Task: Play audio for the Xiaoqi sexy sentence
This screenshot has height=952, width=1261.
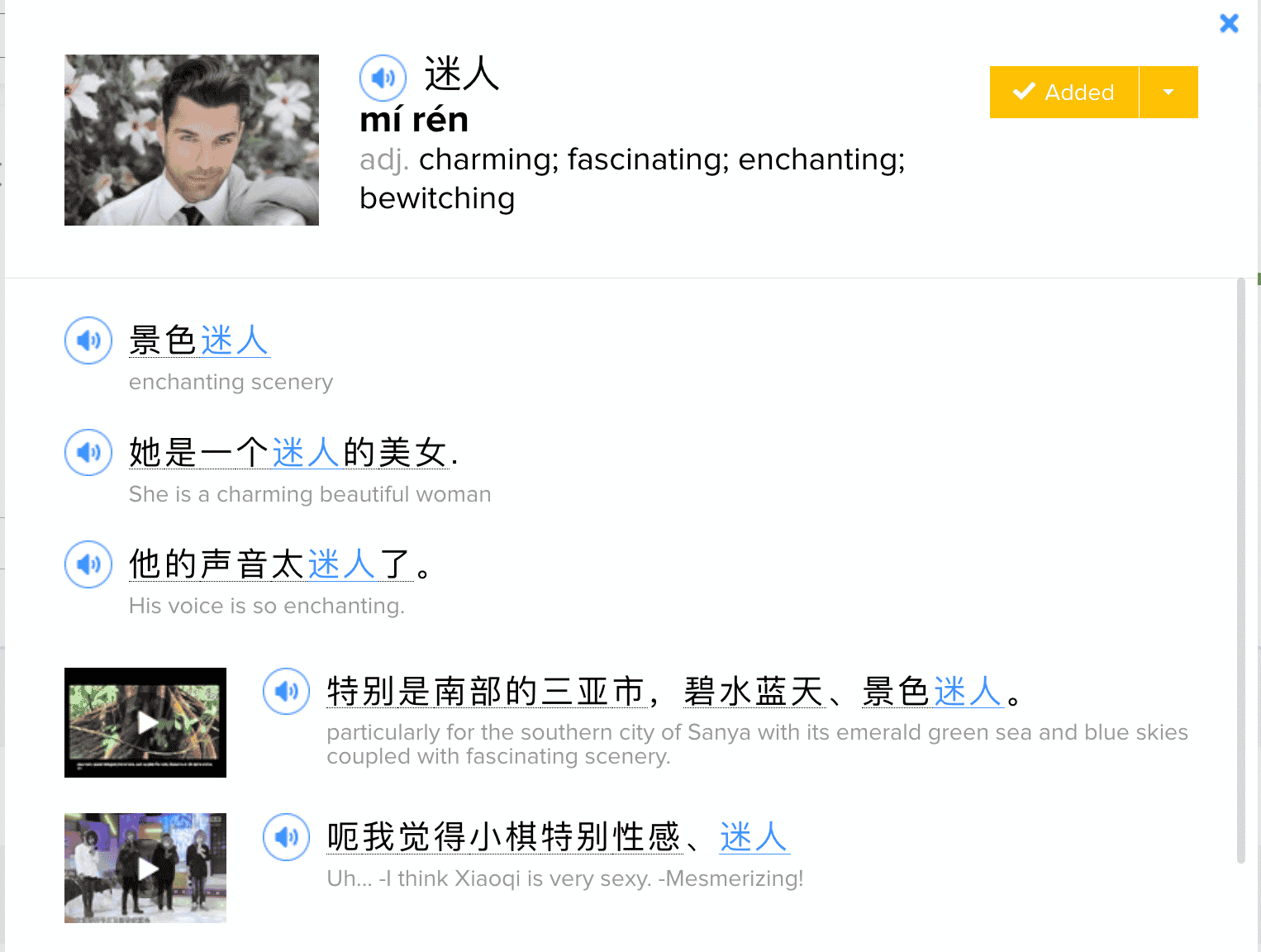Action: (286, 836)
